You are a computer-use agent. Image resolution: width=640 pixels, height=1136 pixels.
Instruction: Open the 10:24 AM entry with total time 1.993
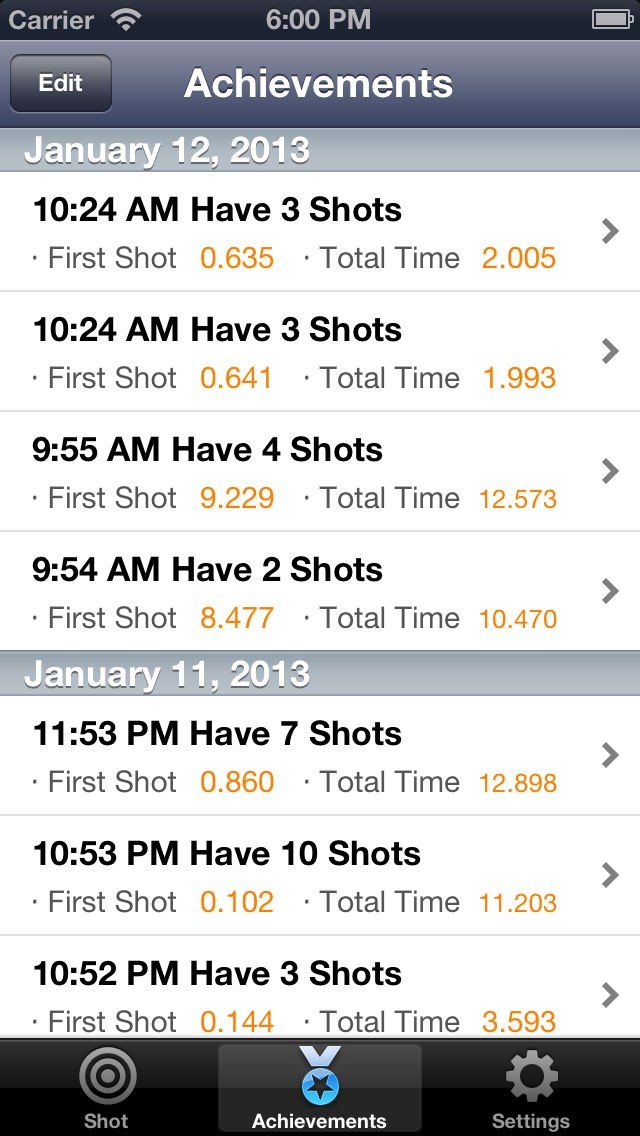[x=320, y=352]
